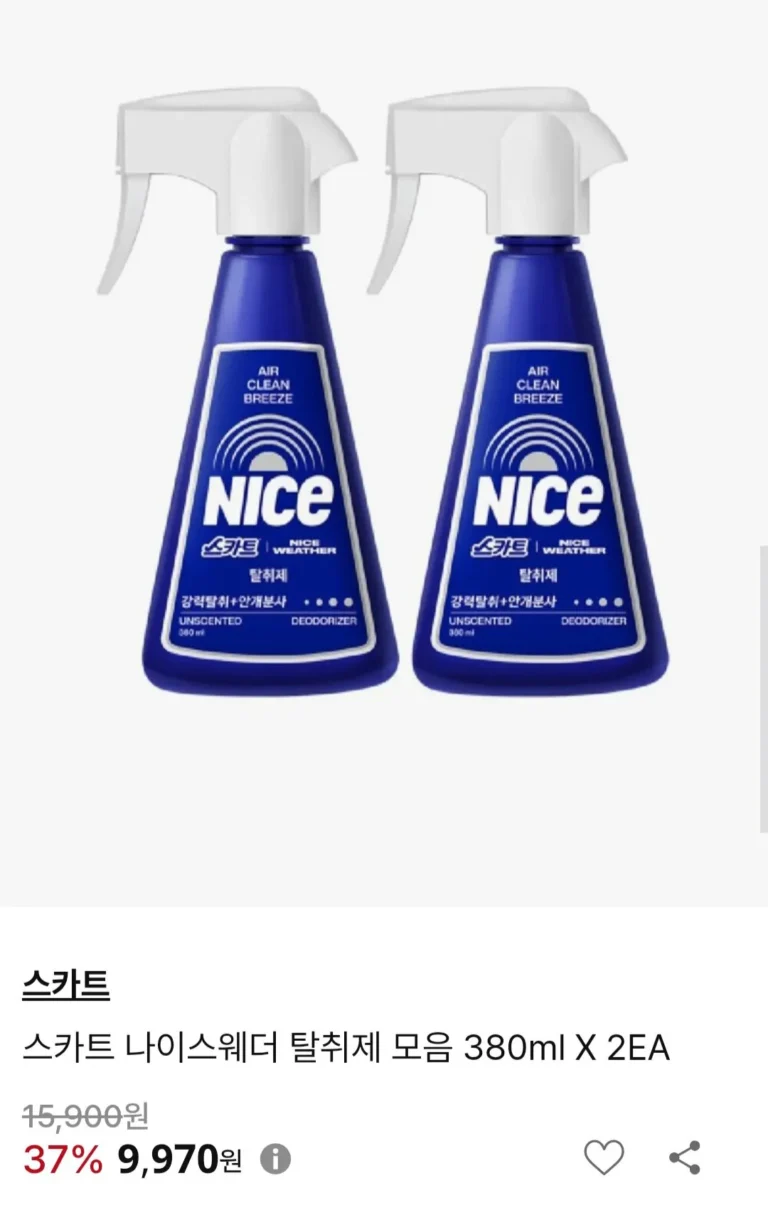Add this product to wishlist with the heart
Viewport: 768px width, 1215px height.
(x=604, y=1158)
